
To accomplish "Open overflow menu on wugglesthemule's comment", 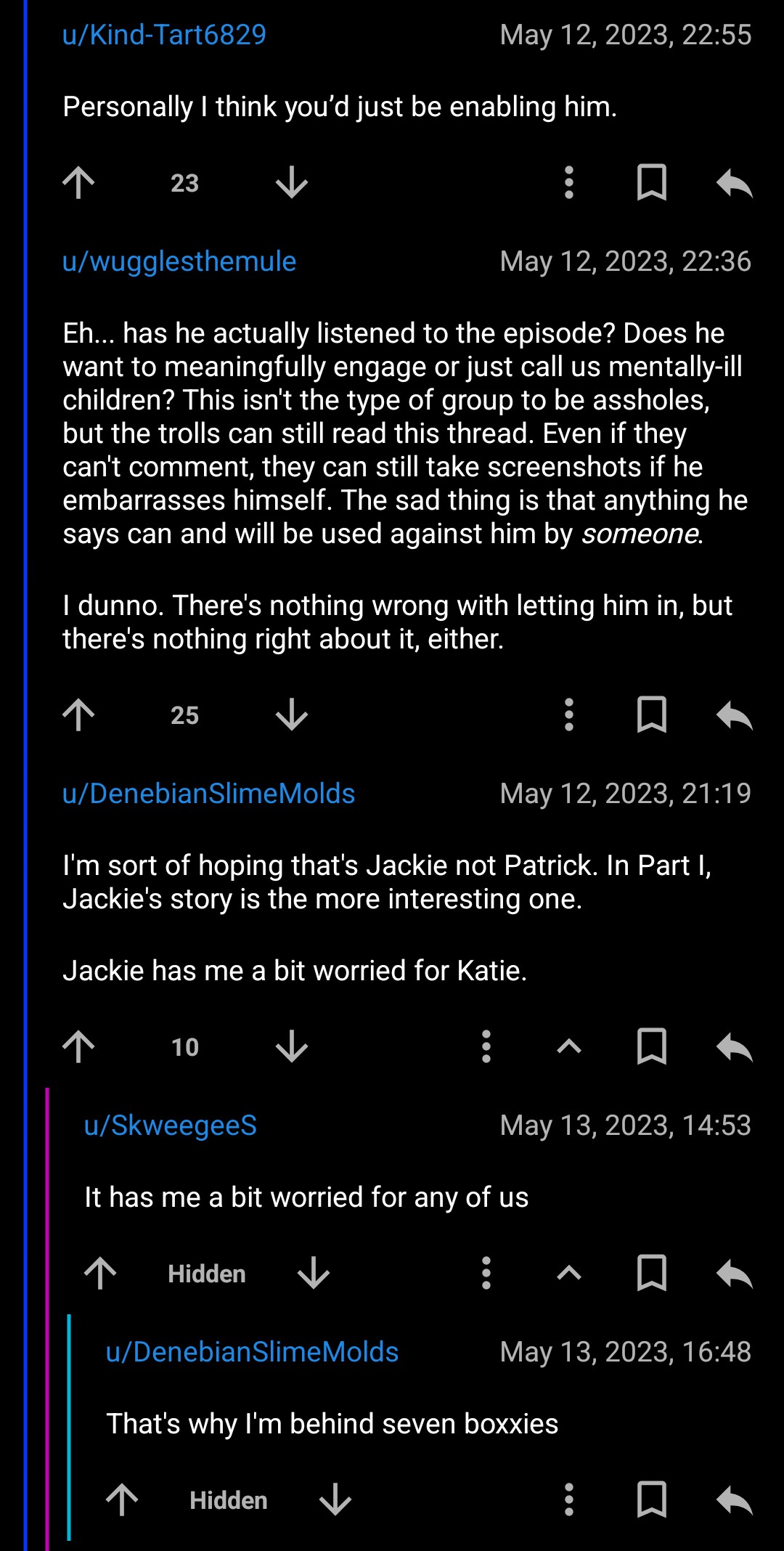I will pyautogui.click(x=569, y=715).
